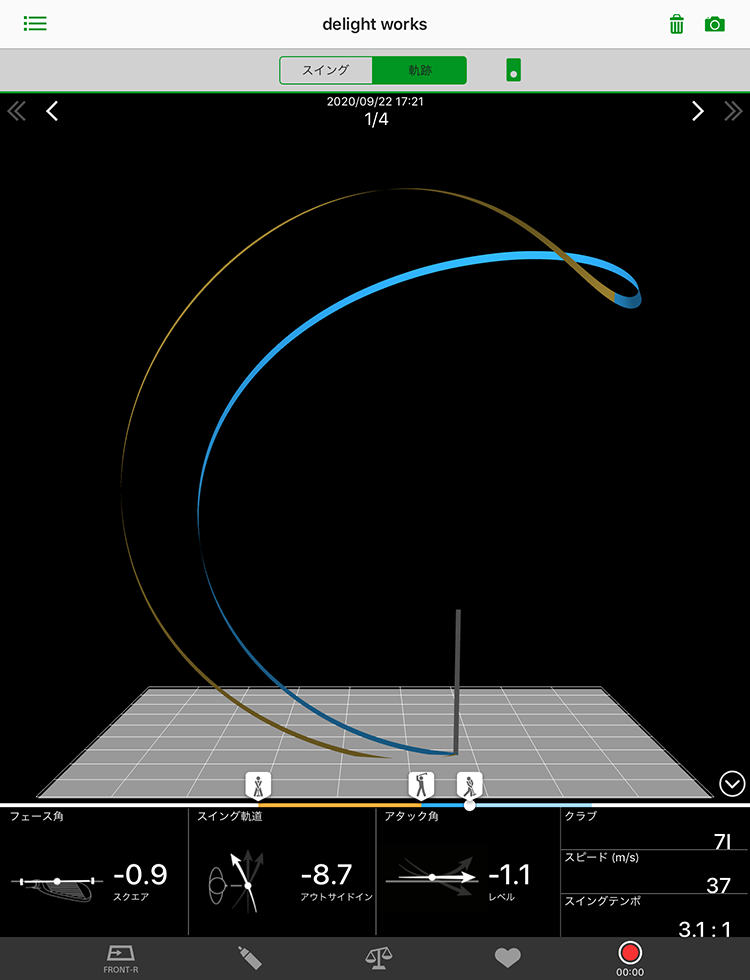This screenshot has width=750, height=980.
Task: Jump to the impact position marker
Action: 470,783
